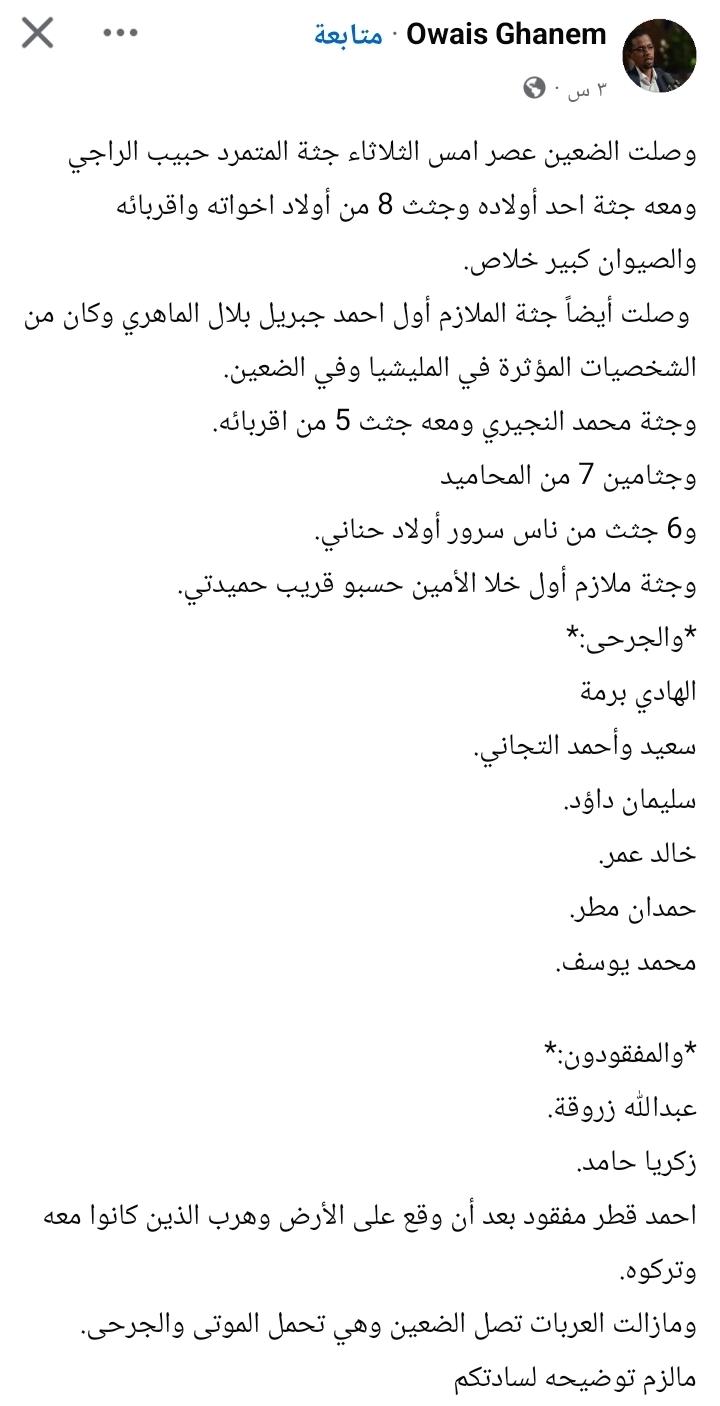Open the Owais Ghanem profile name

coord(508,34)
